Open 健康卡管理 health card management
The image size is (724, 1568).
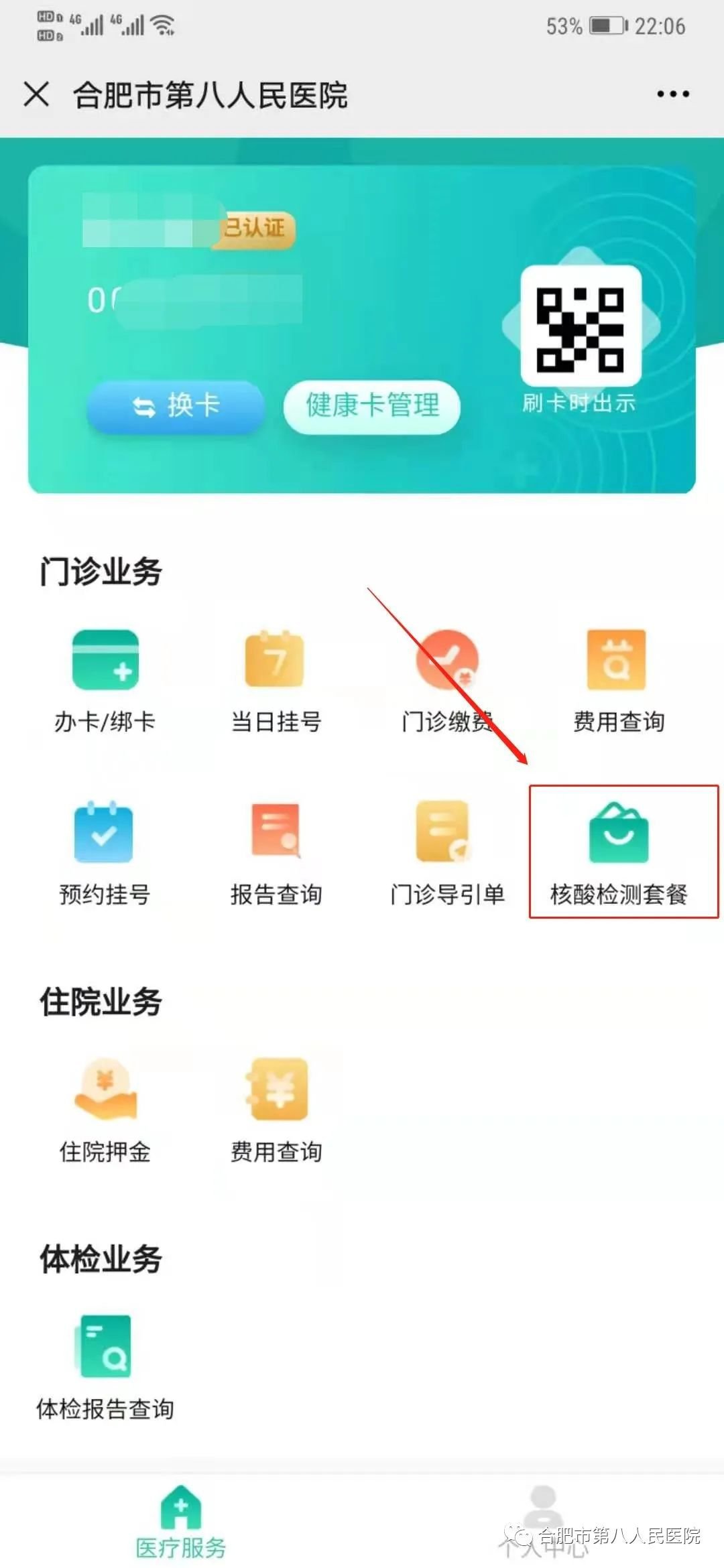coord(372,406)
